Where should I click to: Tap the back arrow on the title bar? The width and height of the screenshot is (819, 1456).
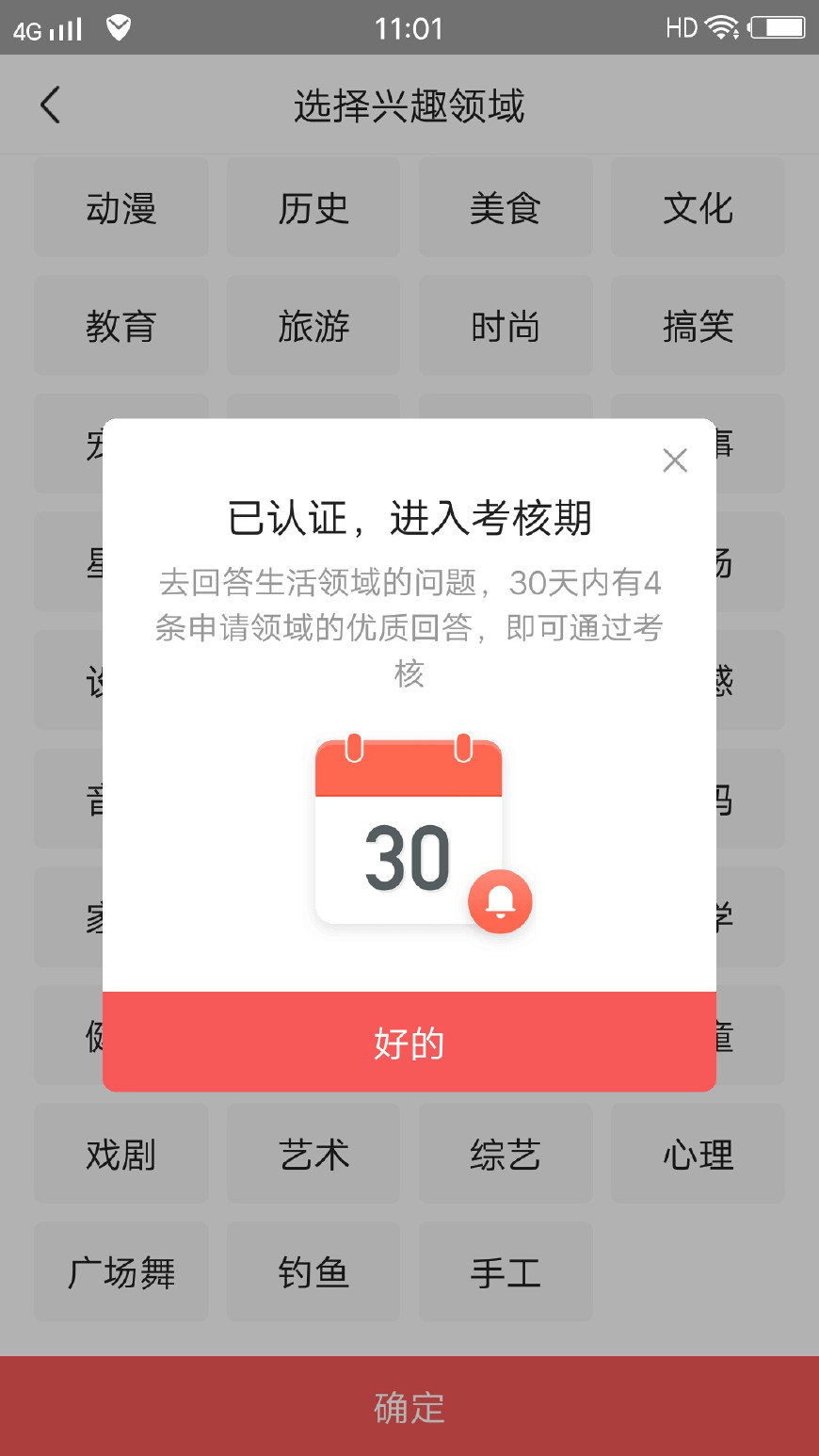tap(49, 105)
